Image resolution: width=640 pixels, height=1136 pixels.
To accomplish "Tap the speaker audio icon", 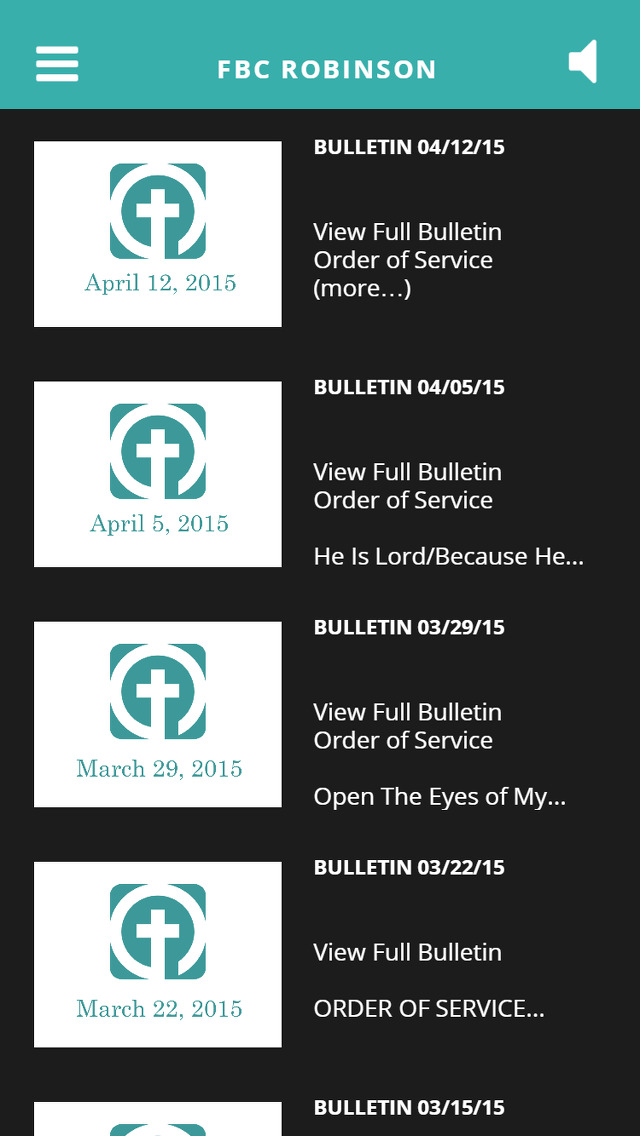I will (x=583, y=62).
